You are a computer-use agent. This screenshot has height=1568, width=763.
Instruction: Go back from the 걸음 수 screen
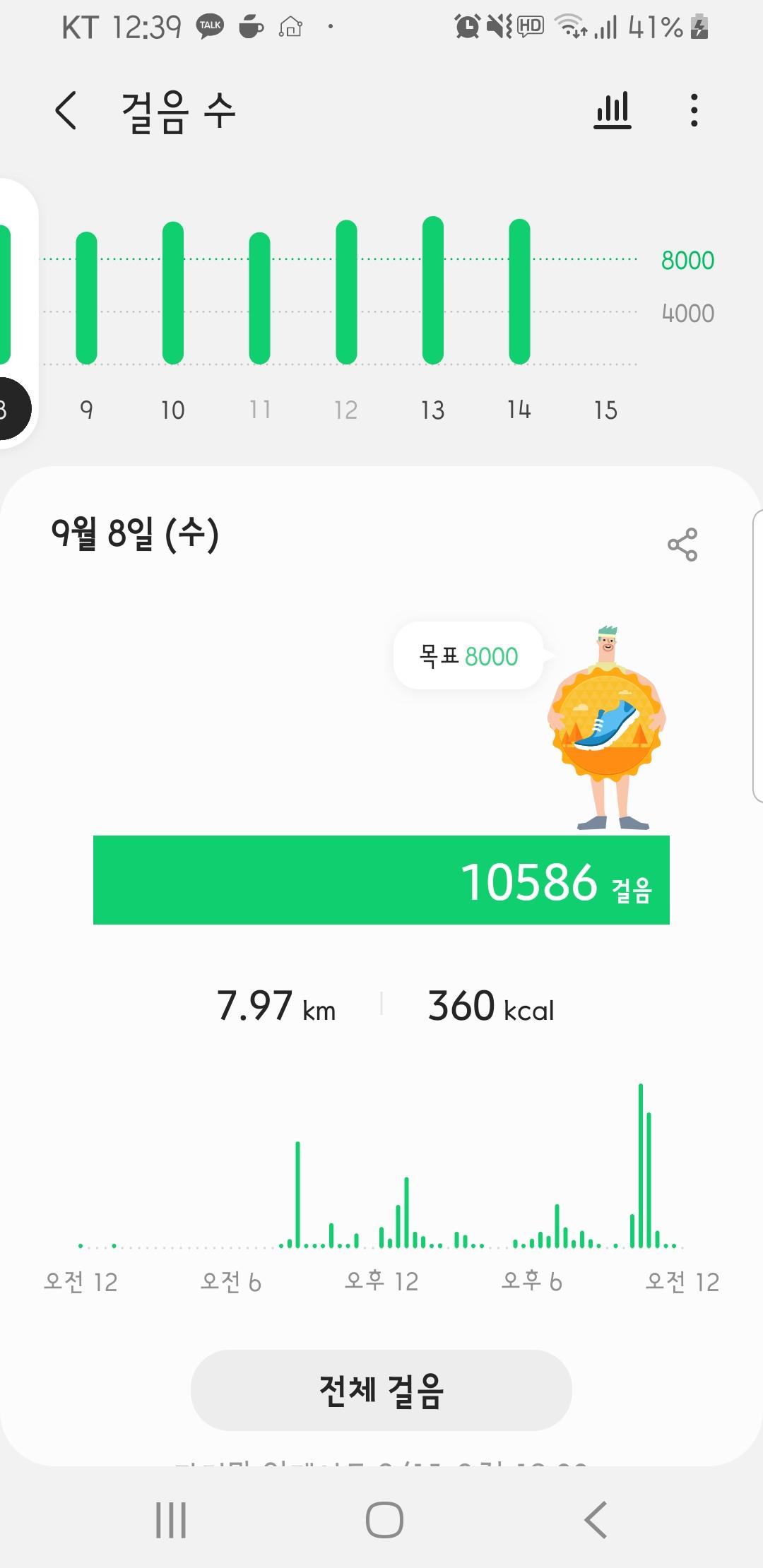(66, 111)
